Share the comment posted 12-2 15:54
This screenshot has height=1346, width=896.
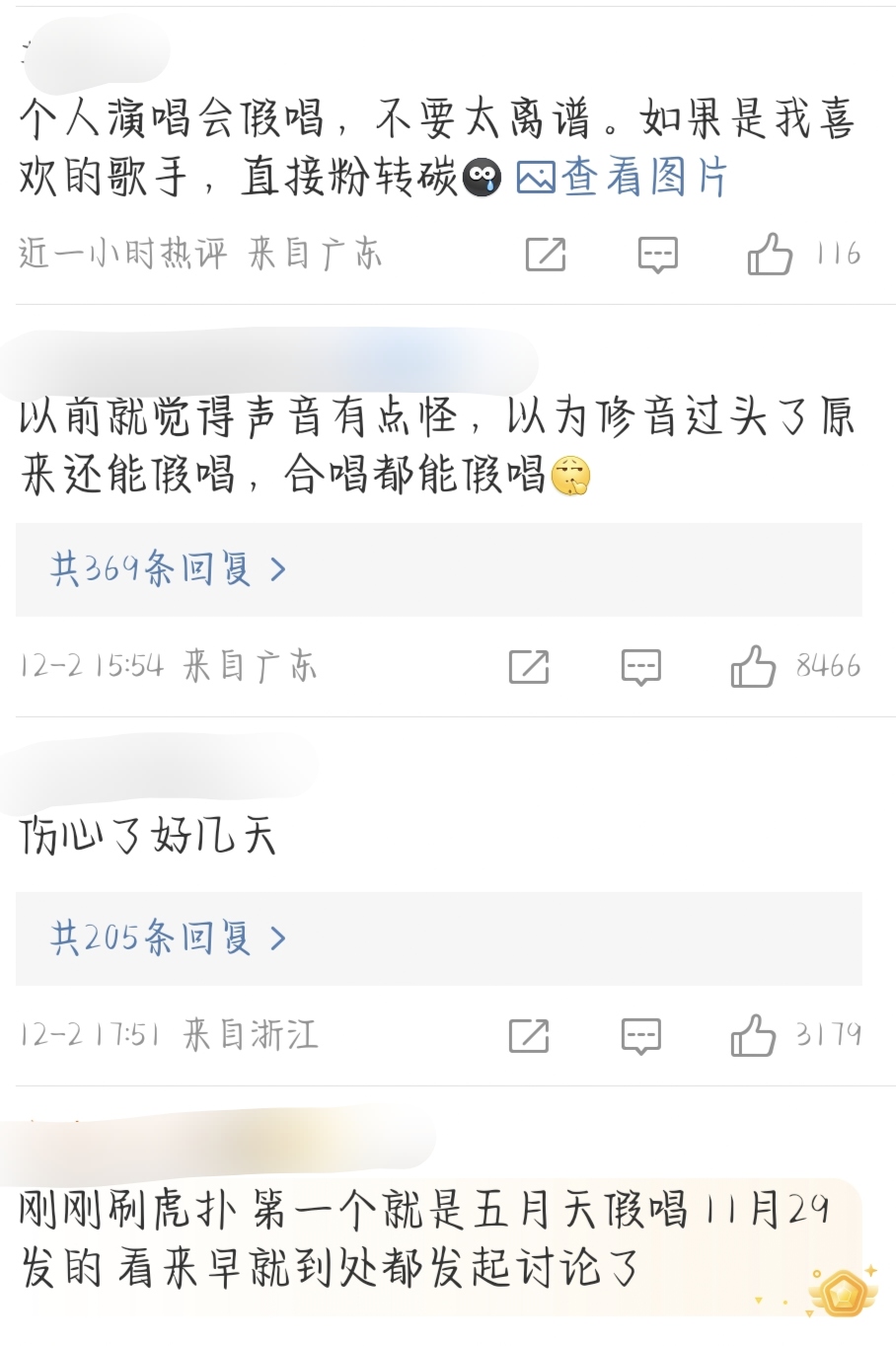pos(529,667)
